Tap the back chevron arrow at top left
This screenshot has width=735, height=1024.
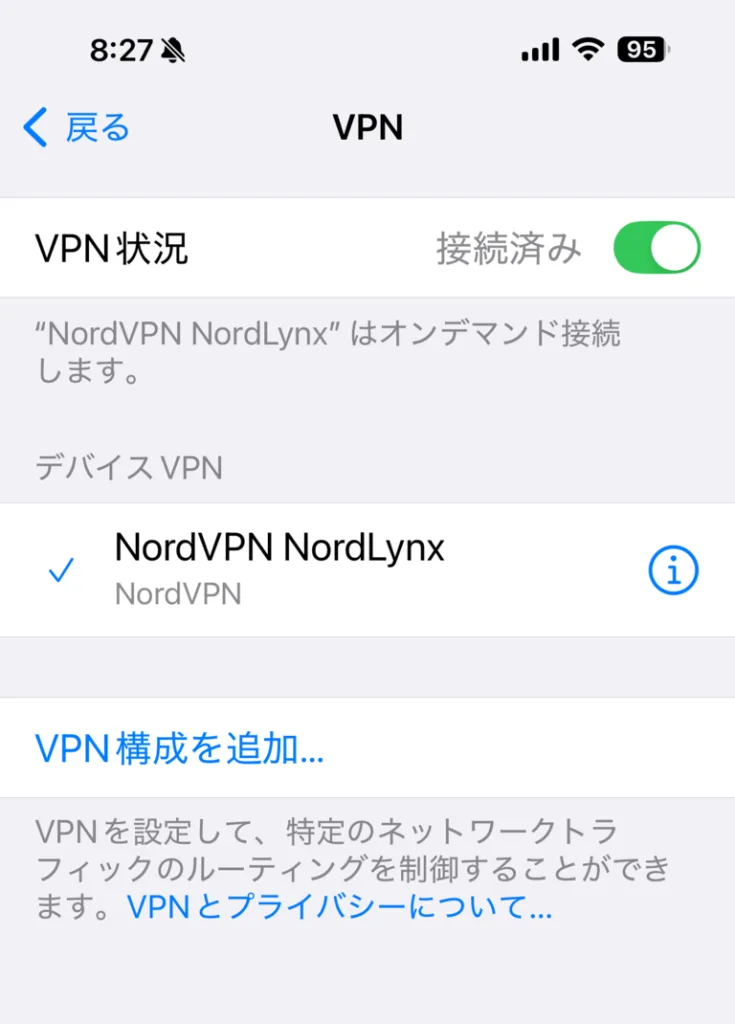34,128
